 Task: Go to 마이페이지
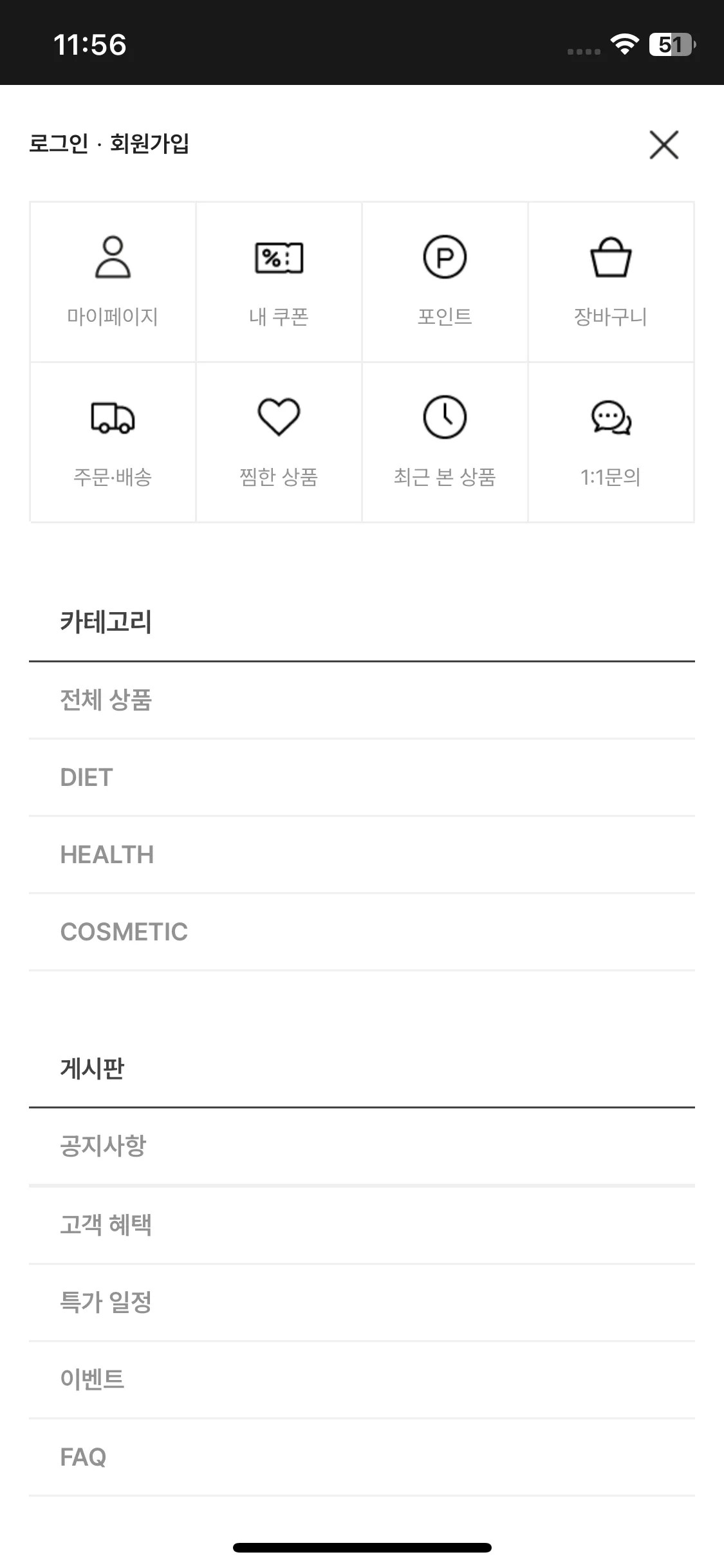pyautogui.click(x=113, y=282)
